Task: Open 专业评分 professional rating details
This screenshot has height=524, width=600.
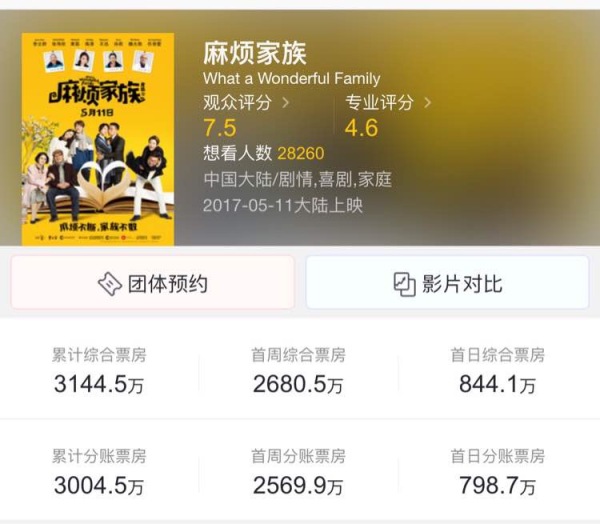Action: click(x=388, y=102)
